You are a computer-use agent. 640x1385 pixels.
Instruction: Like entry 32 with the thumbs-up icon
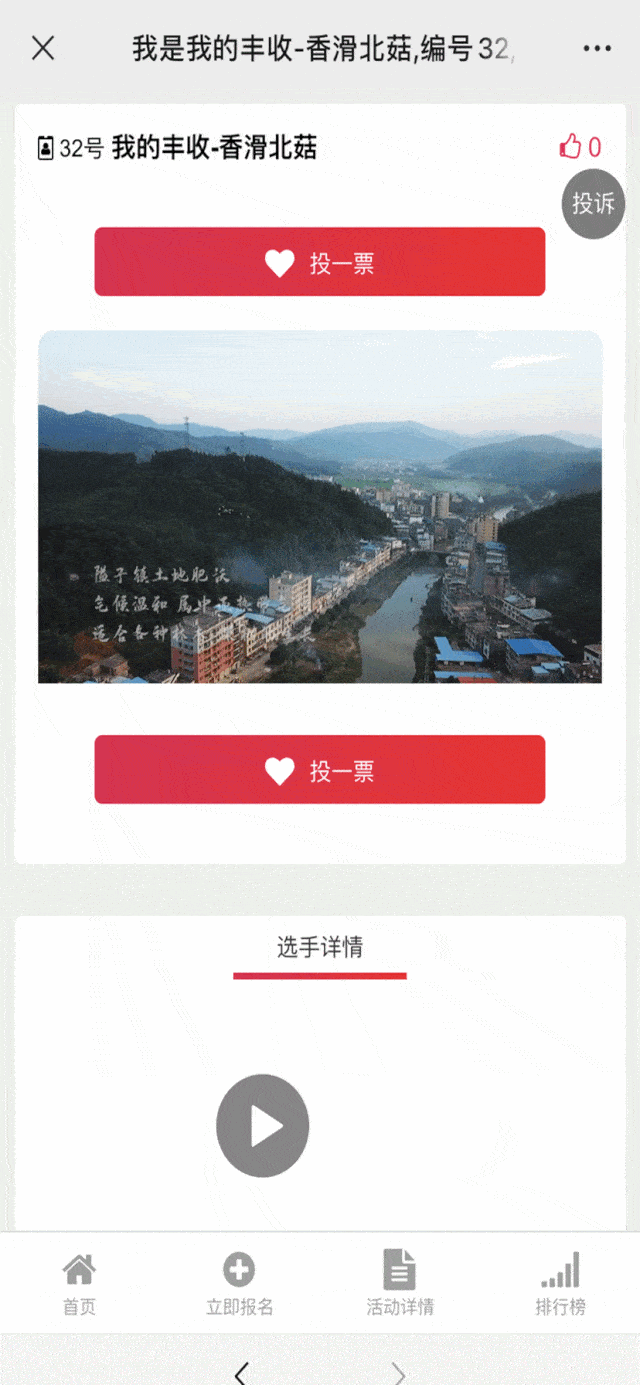point(571,147)
